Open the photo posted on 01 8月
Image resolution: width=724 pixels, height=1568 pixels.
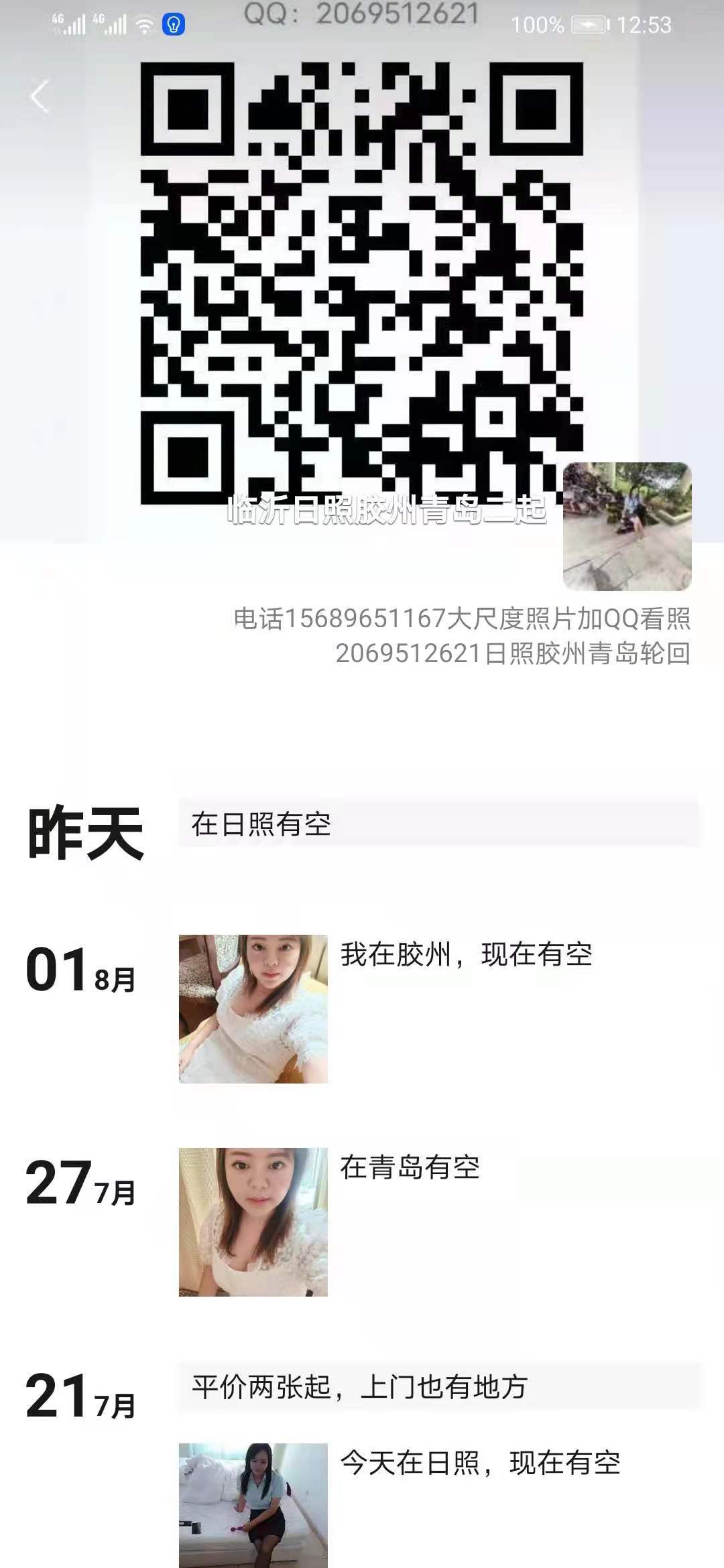253,1008
